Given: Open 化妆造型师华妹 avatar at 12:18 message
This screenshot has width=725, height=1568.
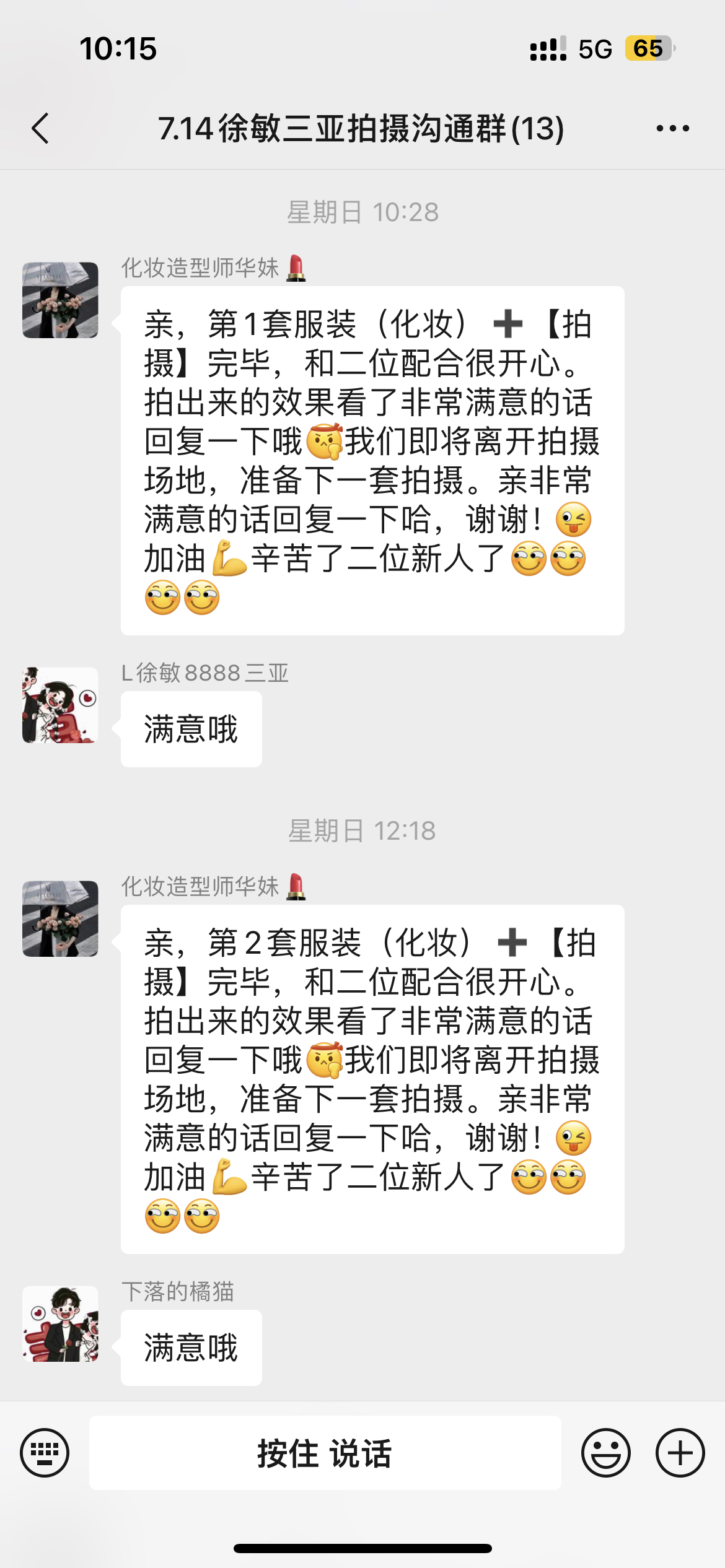Looking at the screenshot, I should pyautogui.click(x=60, y=918).
